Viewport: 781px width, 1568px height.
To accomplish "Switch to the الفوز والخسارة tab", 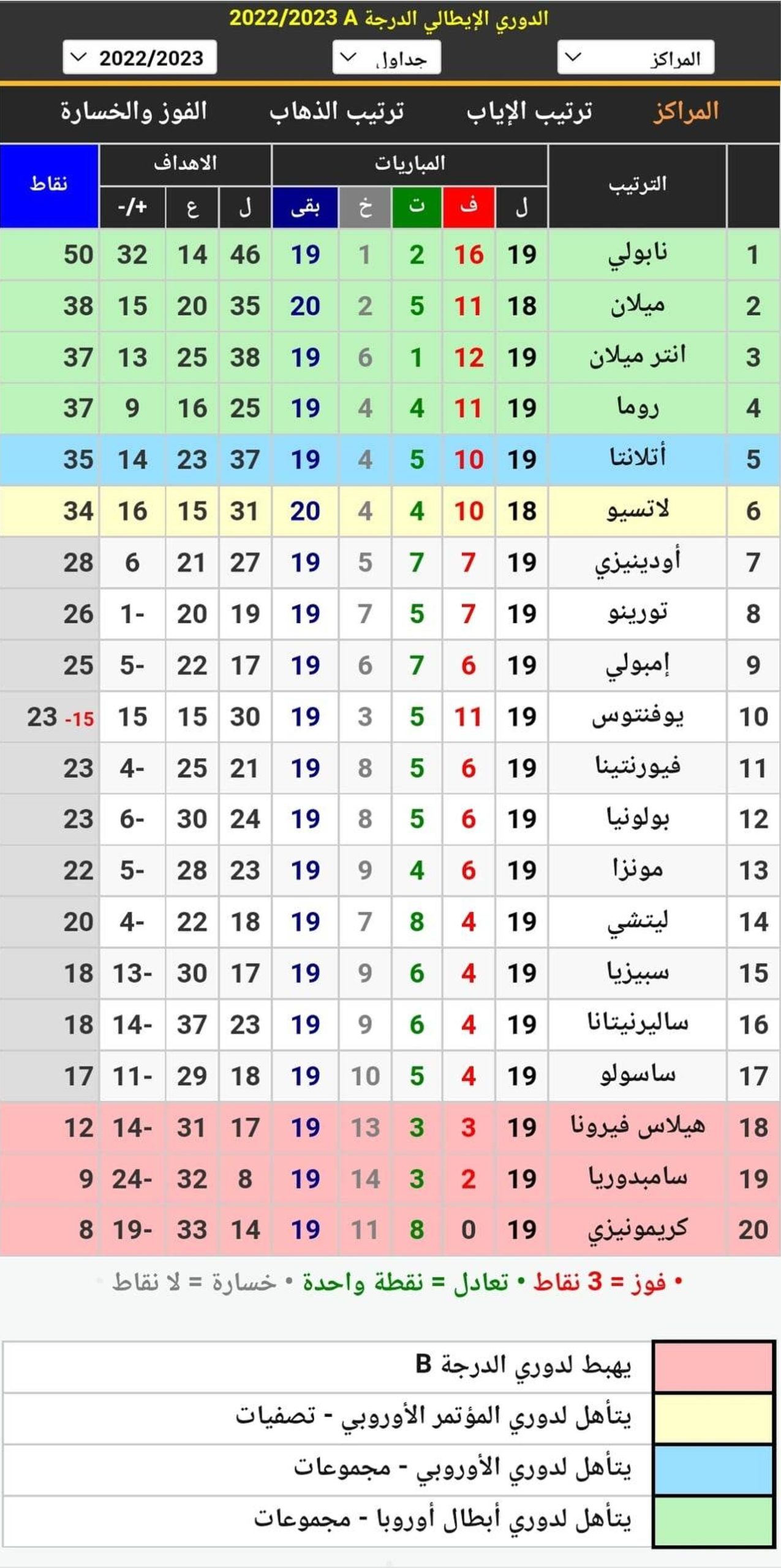I will (x=134, y=112).
